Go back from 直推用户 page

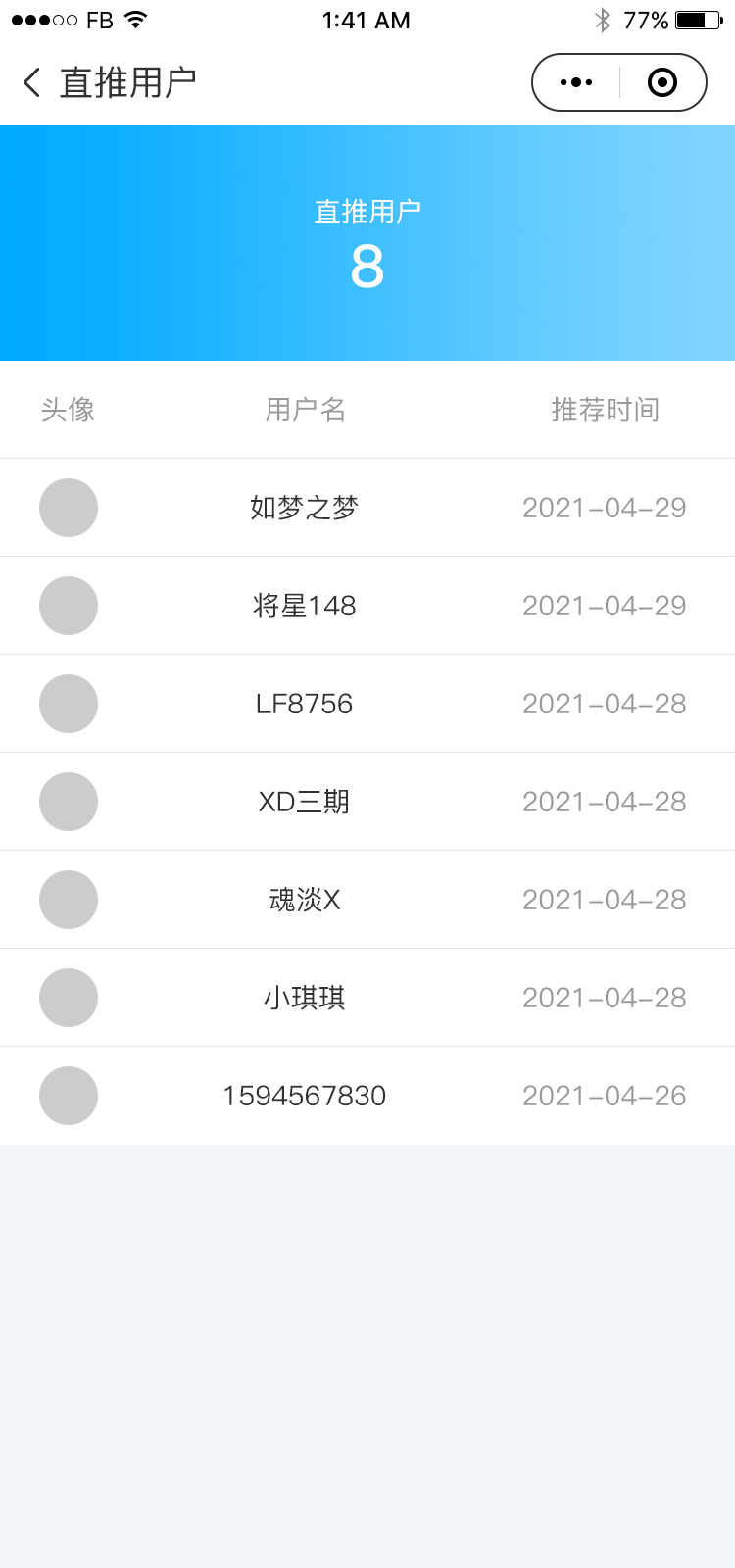[31, 82]
